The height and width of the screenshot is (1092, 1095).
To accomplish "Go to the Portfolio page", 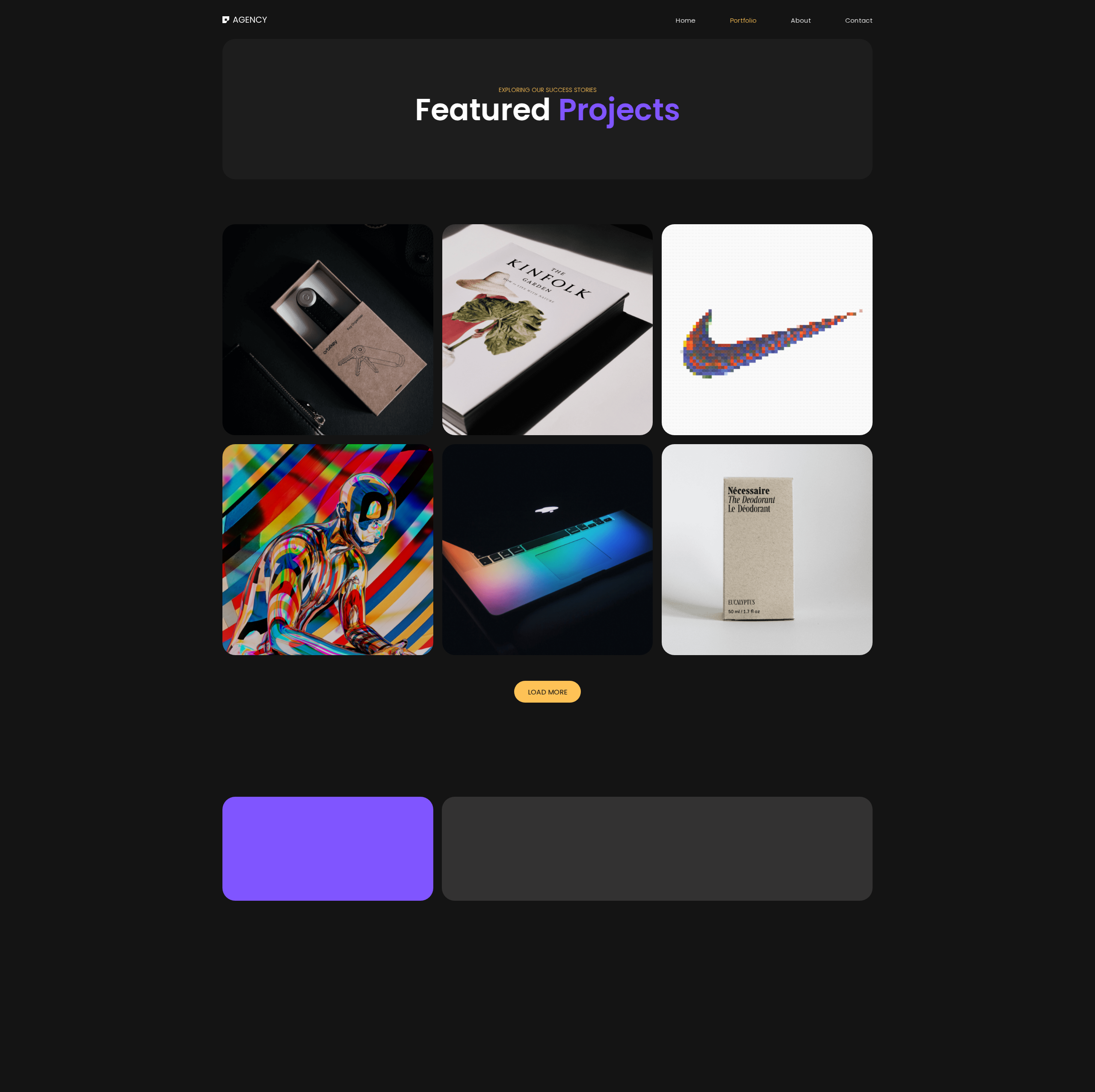I will point(743,21).
